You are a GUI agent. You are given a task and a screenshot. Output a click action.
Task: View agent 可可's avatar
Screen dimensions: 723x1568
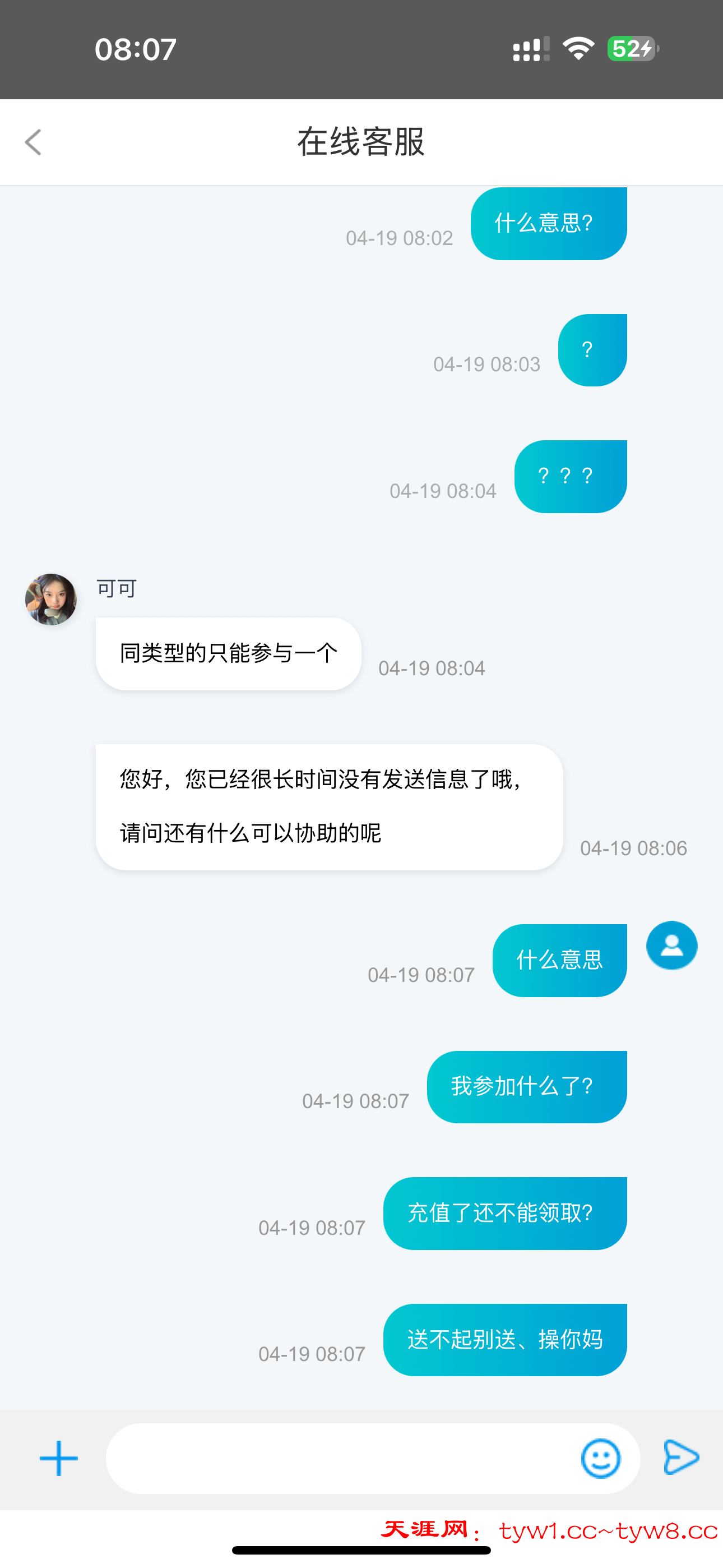pyautogui.click(x=51, y=599)
